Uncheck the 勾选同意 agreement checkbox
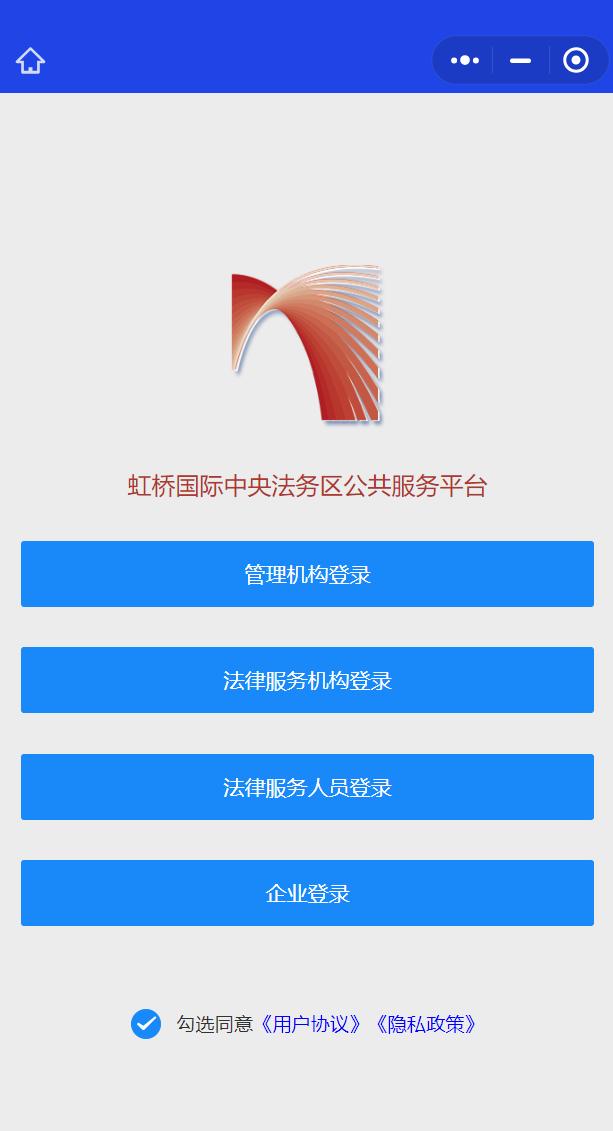 pyautogui.click(x=146, y=1024)
